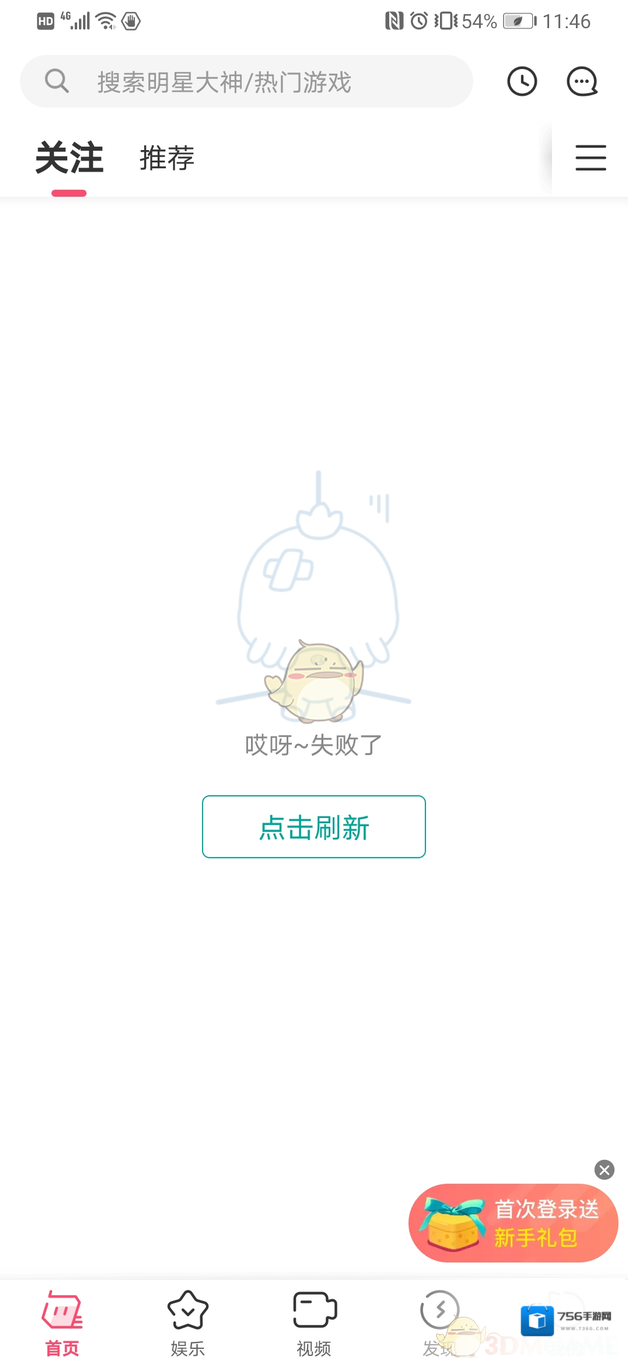The width and height of the screenshot is (628, 1363).
Task: Open the watch history clock icon
Action: pos(522,82)
